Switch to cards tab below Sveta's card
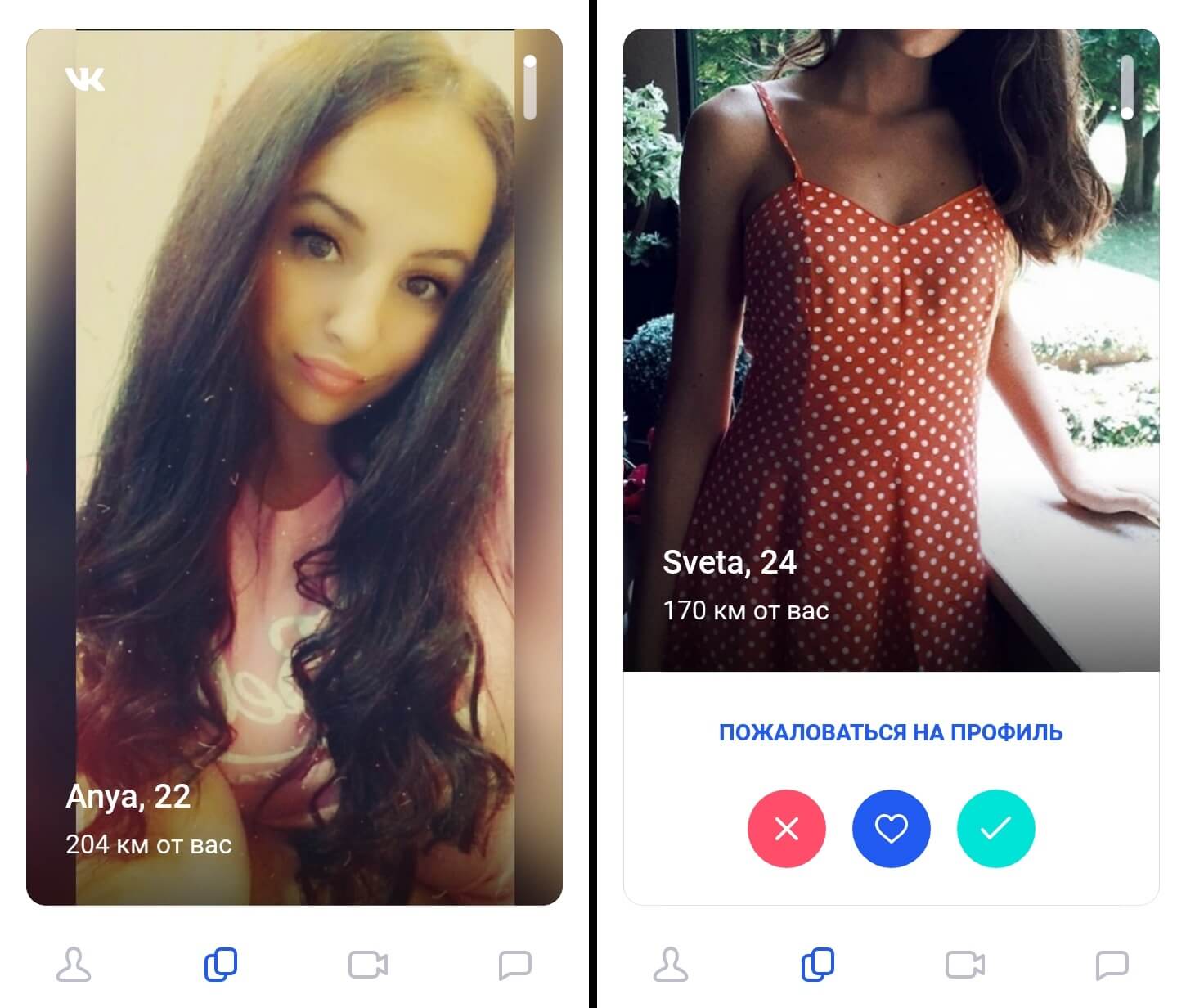 pyautogui.click(x=818, y=965)
